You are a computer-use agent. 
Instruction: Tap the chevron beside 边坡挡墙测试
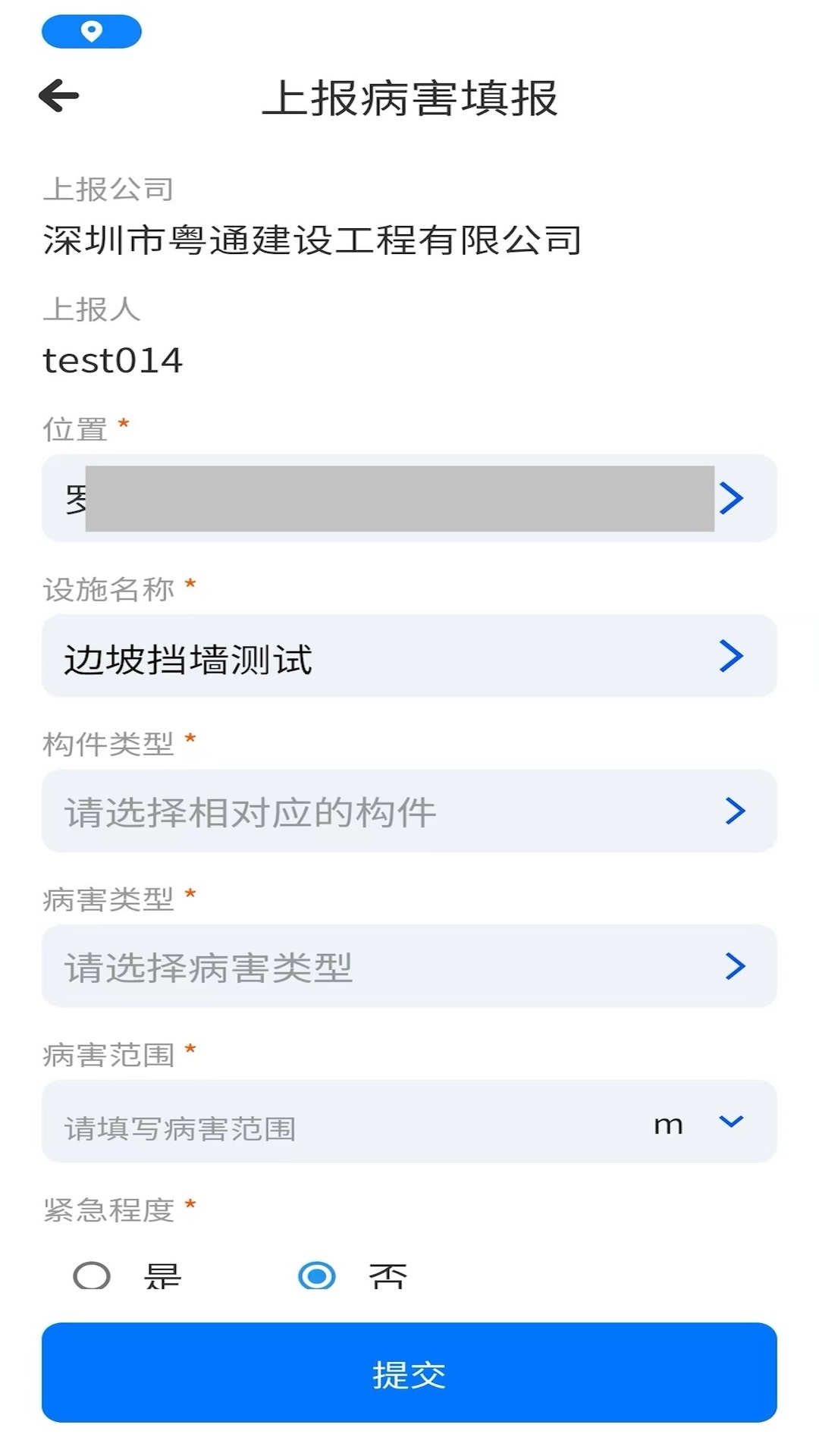pos(730,656)
